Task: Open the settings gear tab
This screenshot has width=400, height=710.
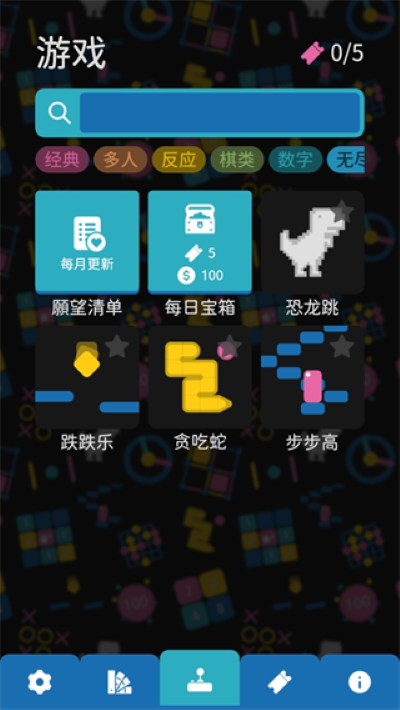Action: tap(40, 682)
